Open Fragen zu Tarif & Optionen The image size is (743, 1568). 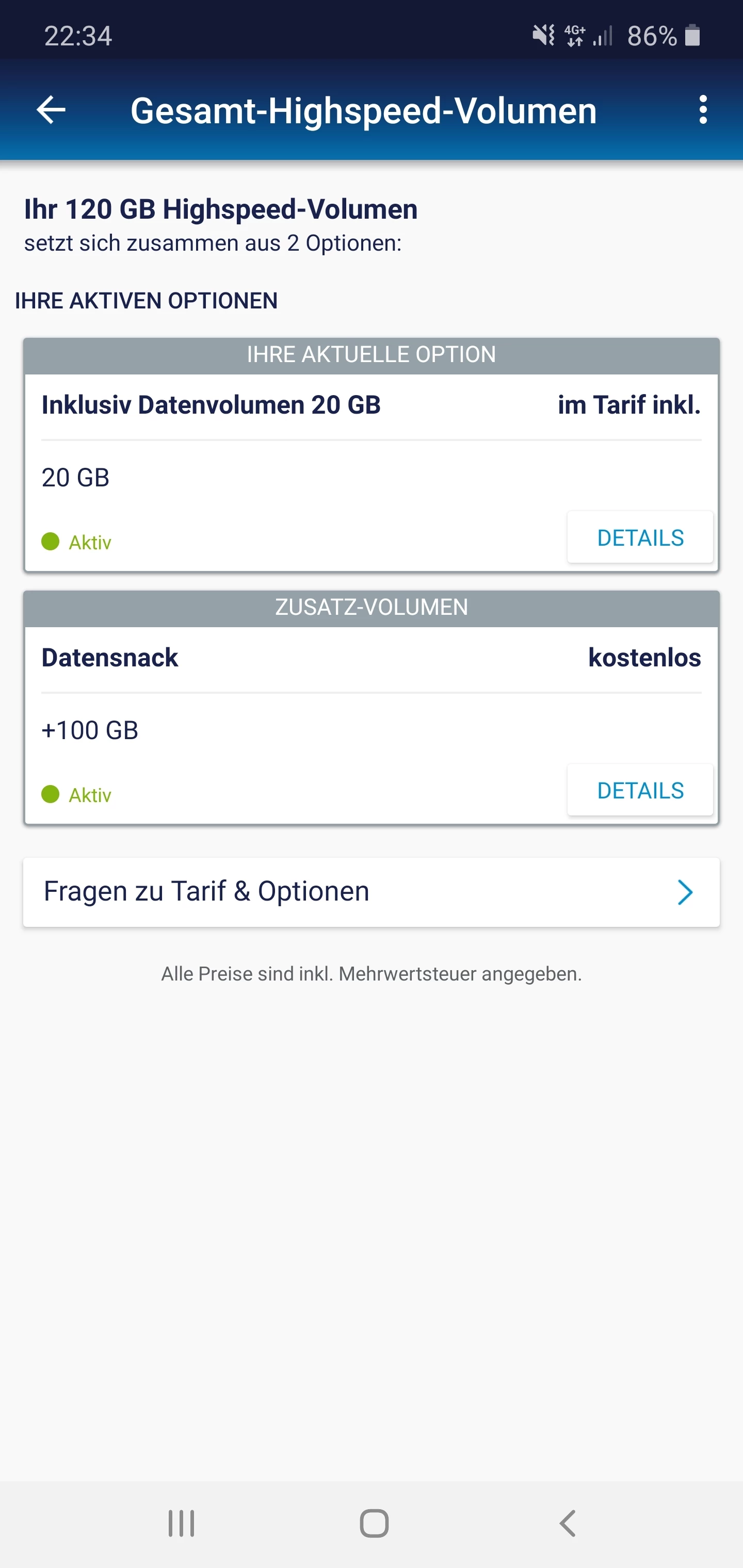coord(371,892)
